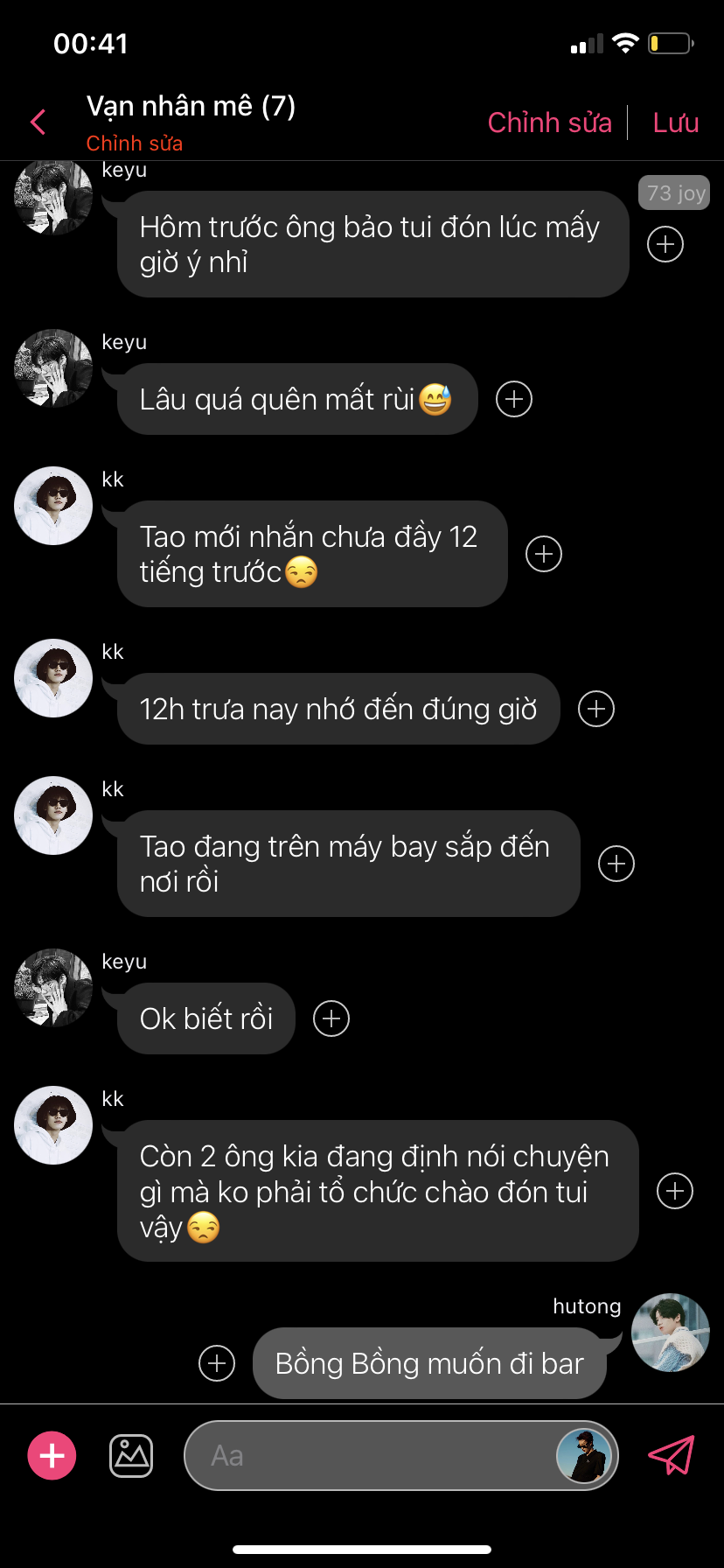The image size is (724, 1568).
Task: Tap plus beside "Còn 2 ông kia" message
Action: click(675, 1191)
